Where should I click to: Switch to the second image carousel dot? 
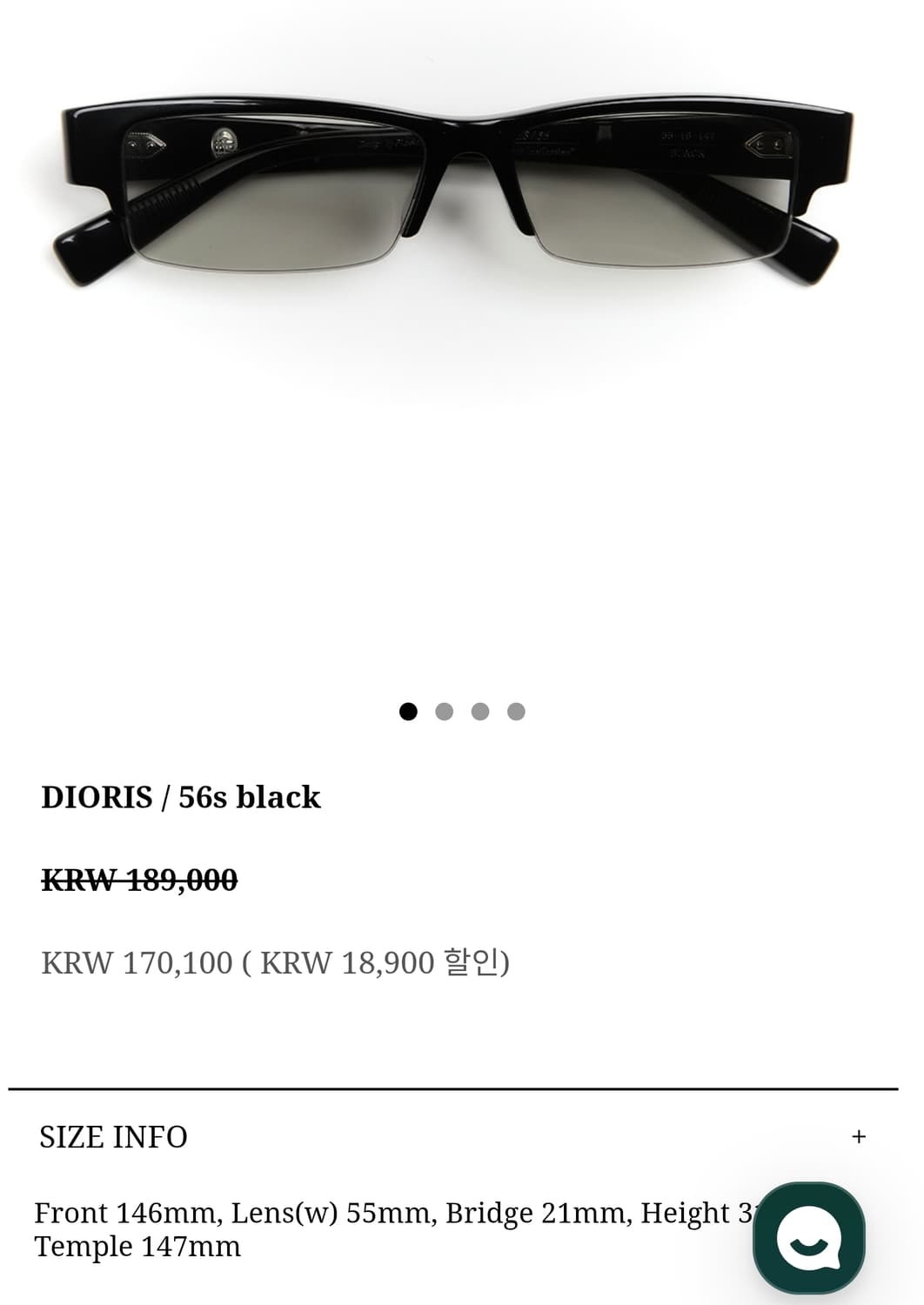[x=445, y=712]
